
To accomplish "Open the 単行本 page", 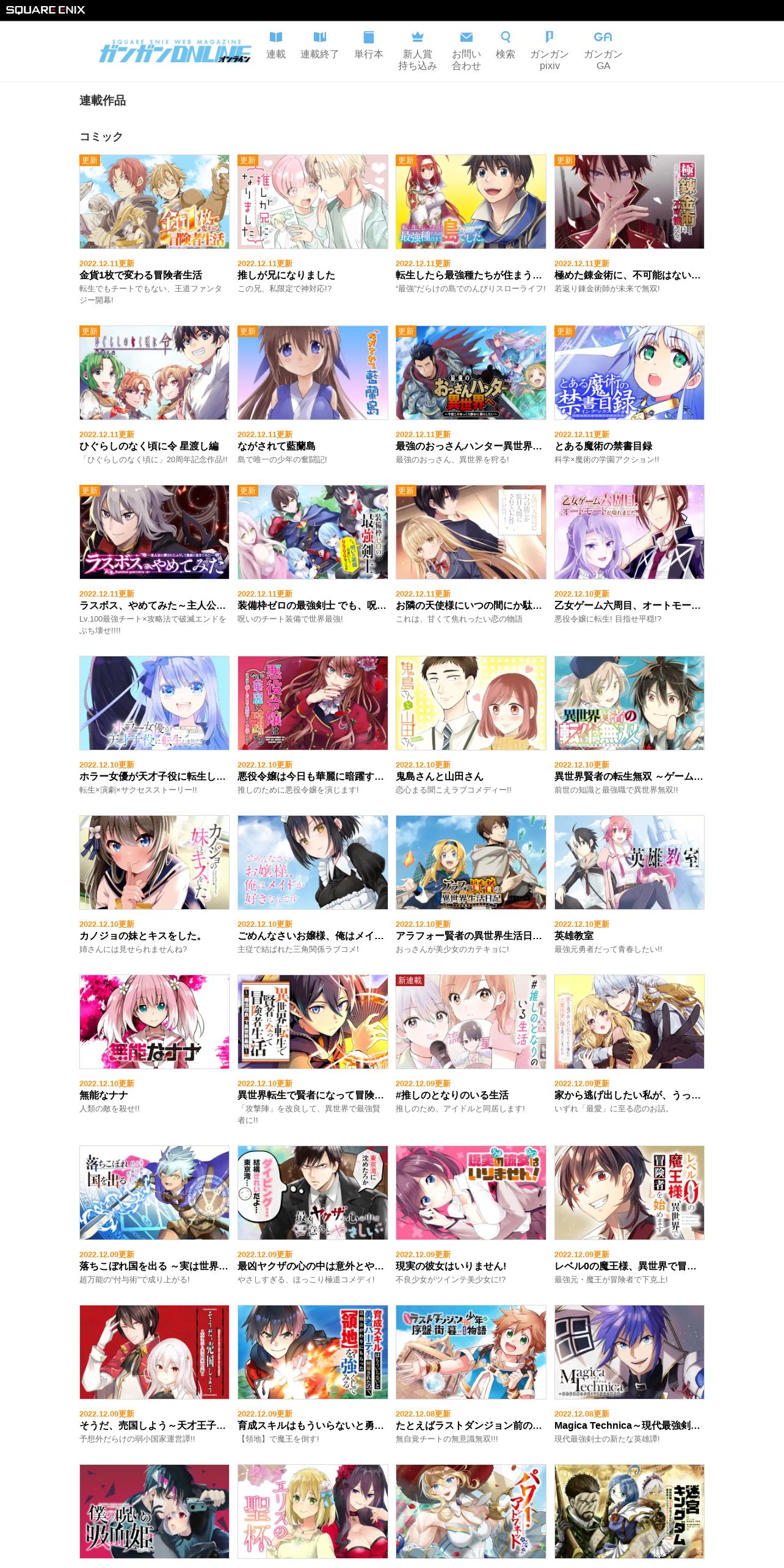I will pos(369,46).
